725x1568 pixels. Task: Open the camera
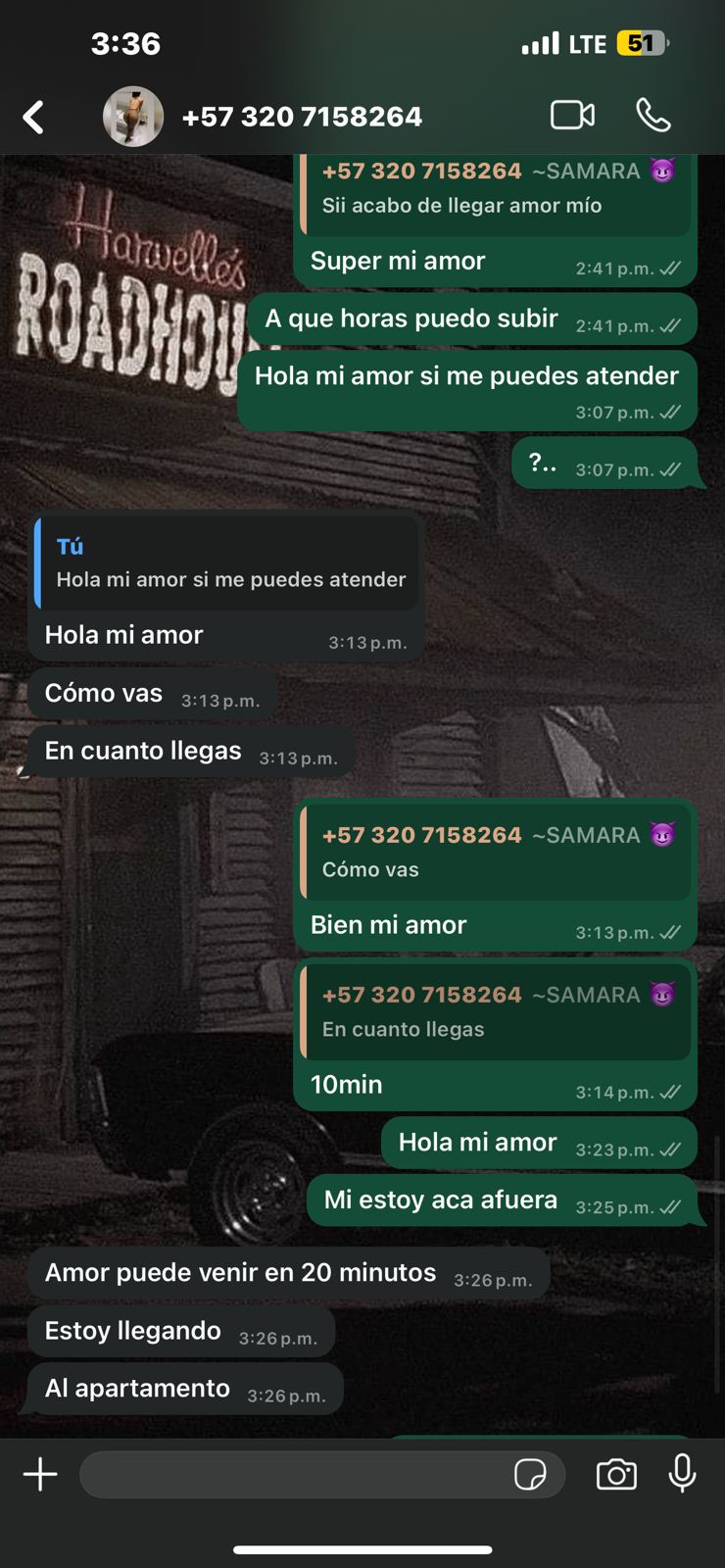point(616,1474)
